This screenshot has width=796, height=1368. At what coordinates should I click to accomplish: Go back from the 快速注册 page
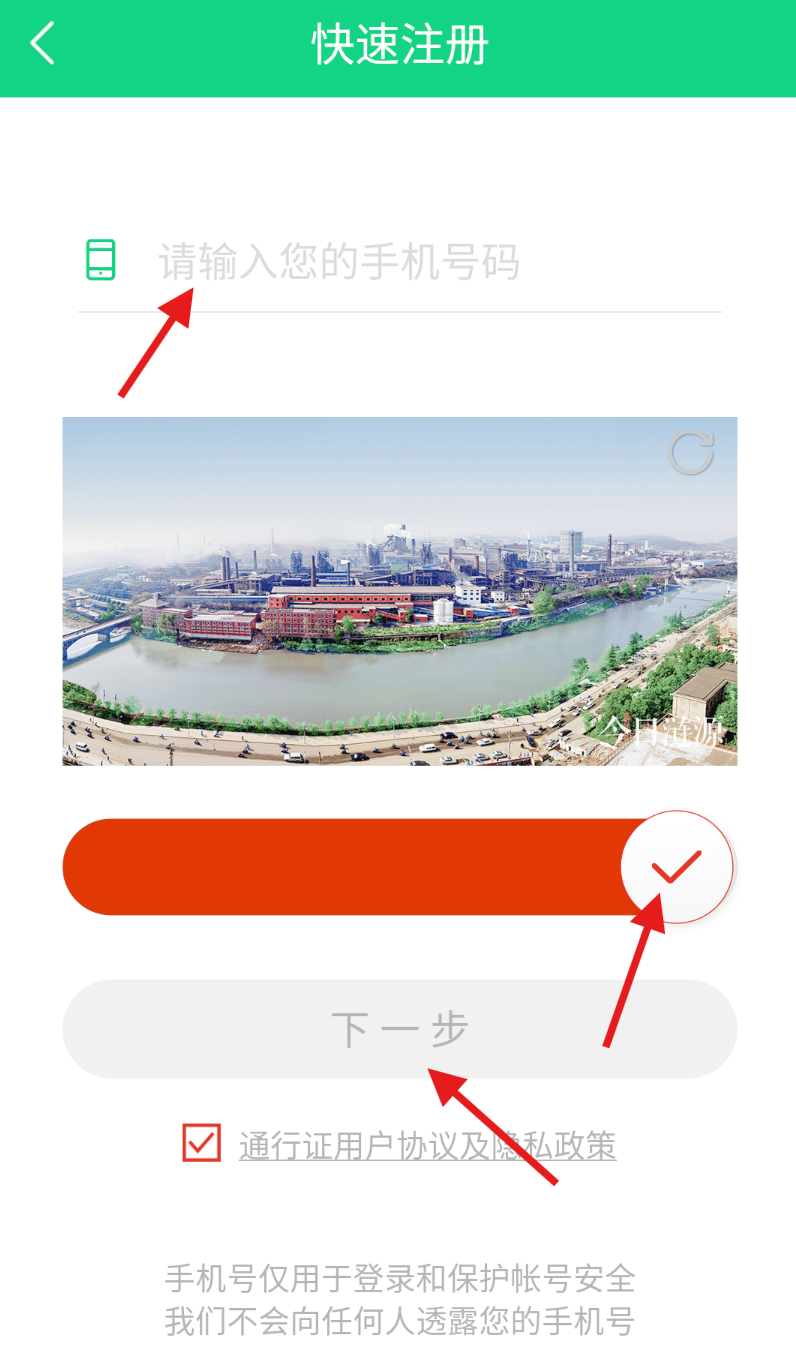[x=42, y=46]
